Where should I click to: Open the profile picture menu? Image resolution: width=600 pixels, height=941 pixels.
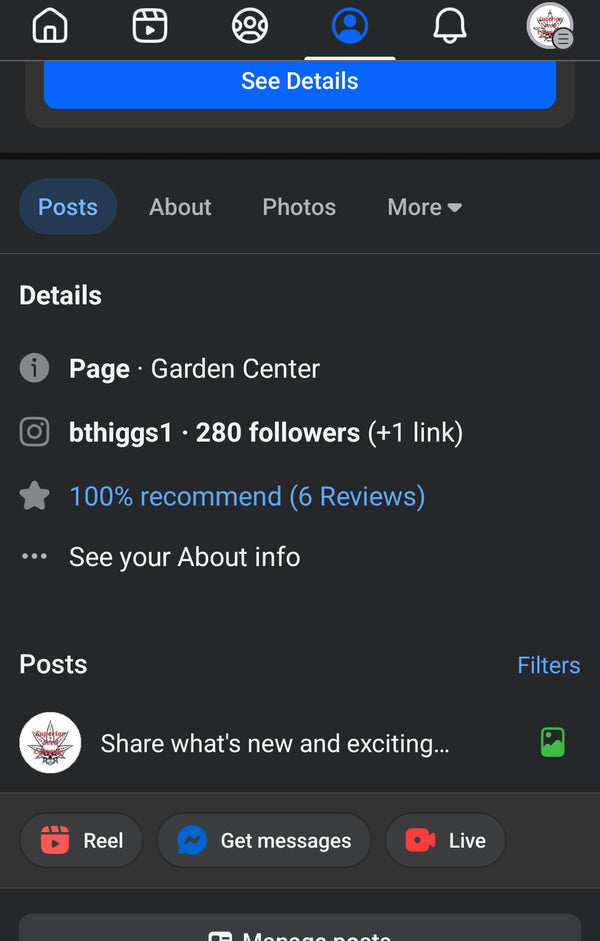point(550,26)
